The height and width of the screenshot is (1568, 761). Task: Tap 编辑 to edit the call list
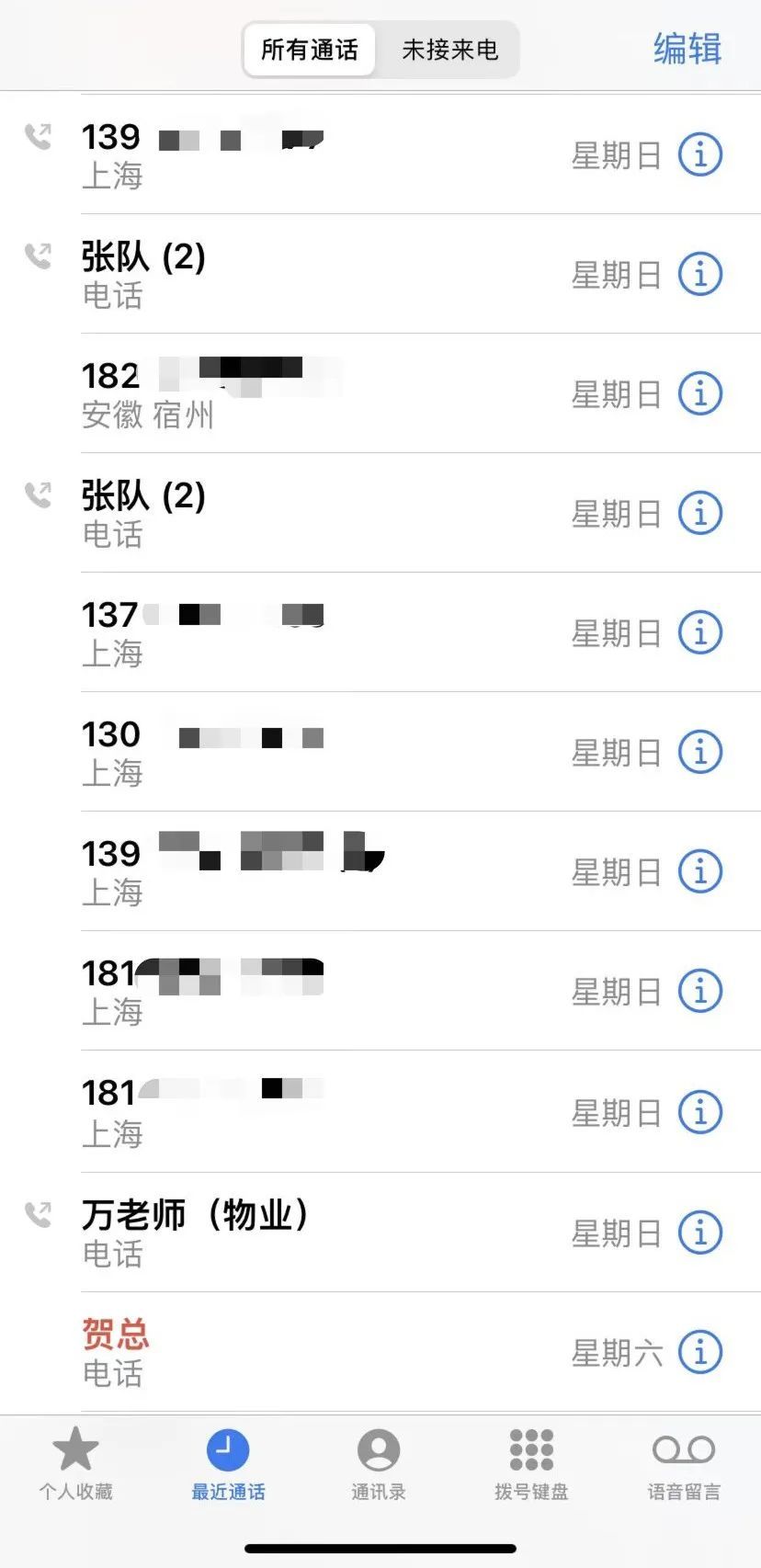687,49
